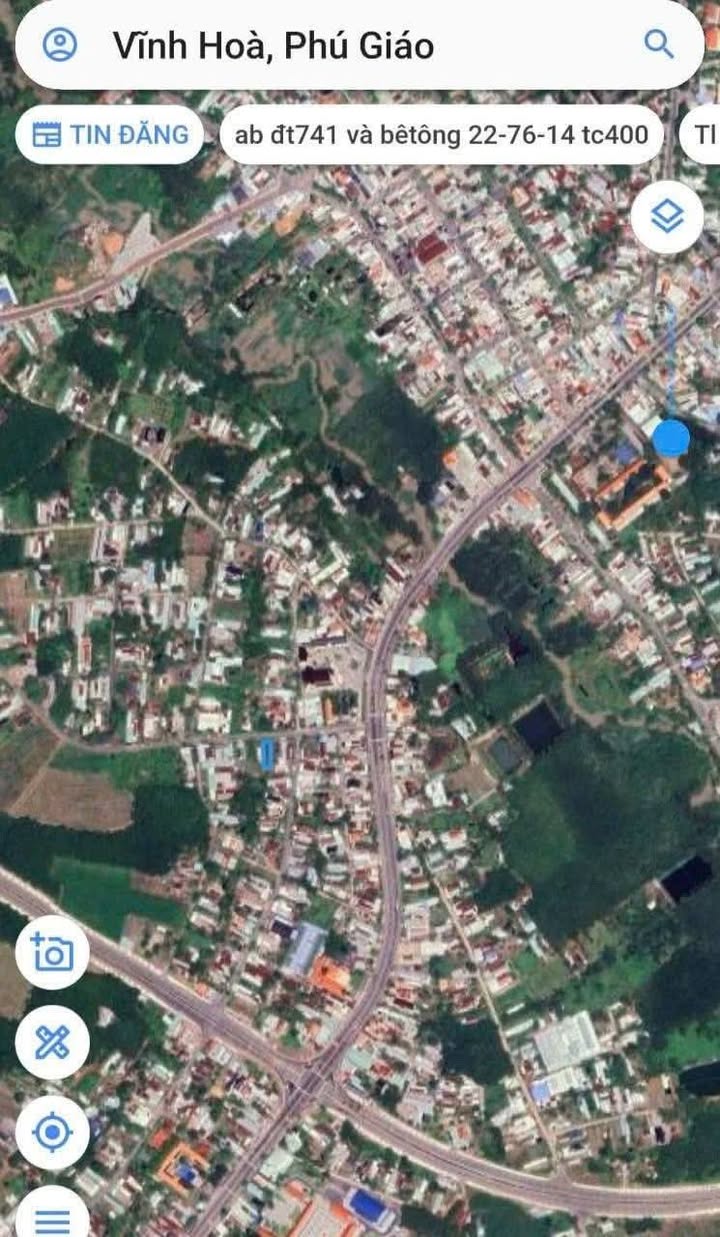
Task: Tap the search magnifier icon
Action: pos(659,44)
